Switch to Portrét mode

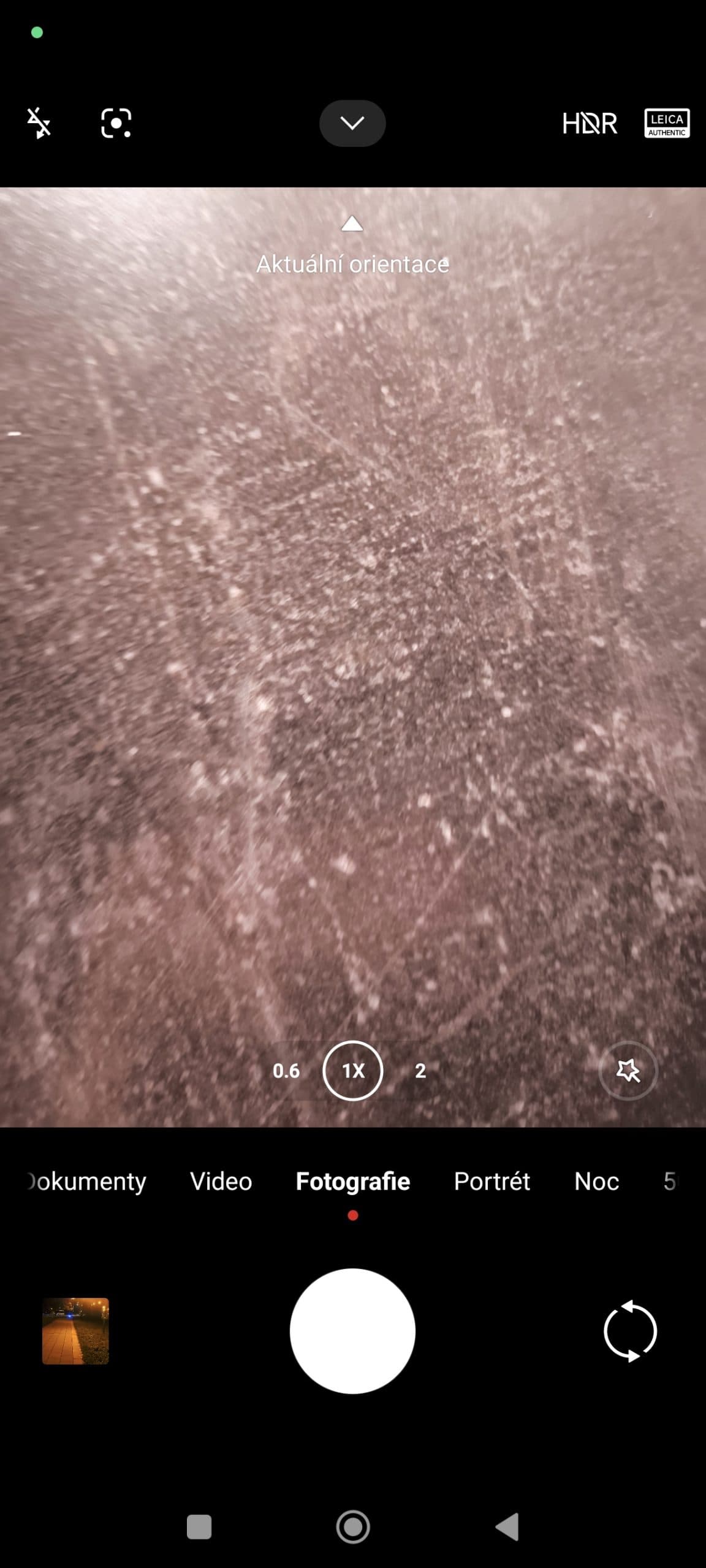(492, 1181)
